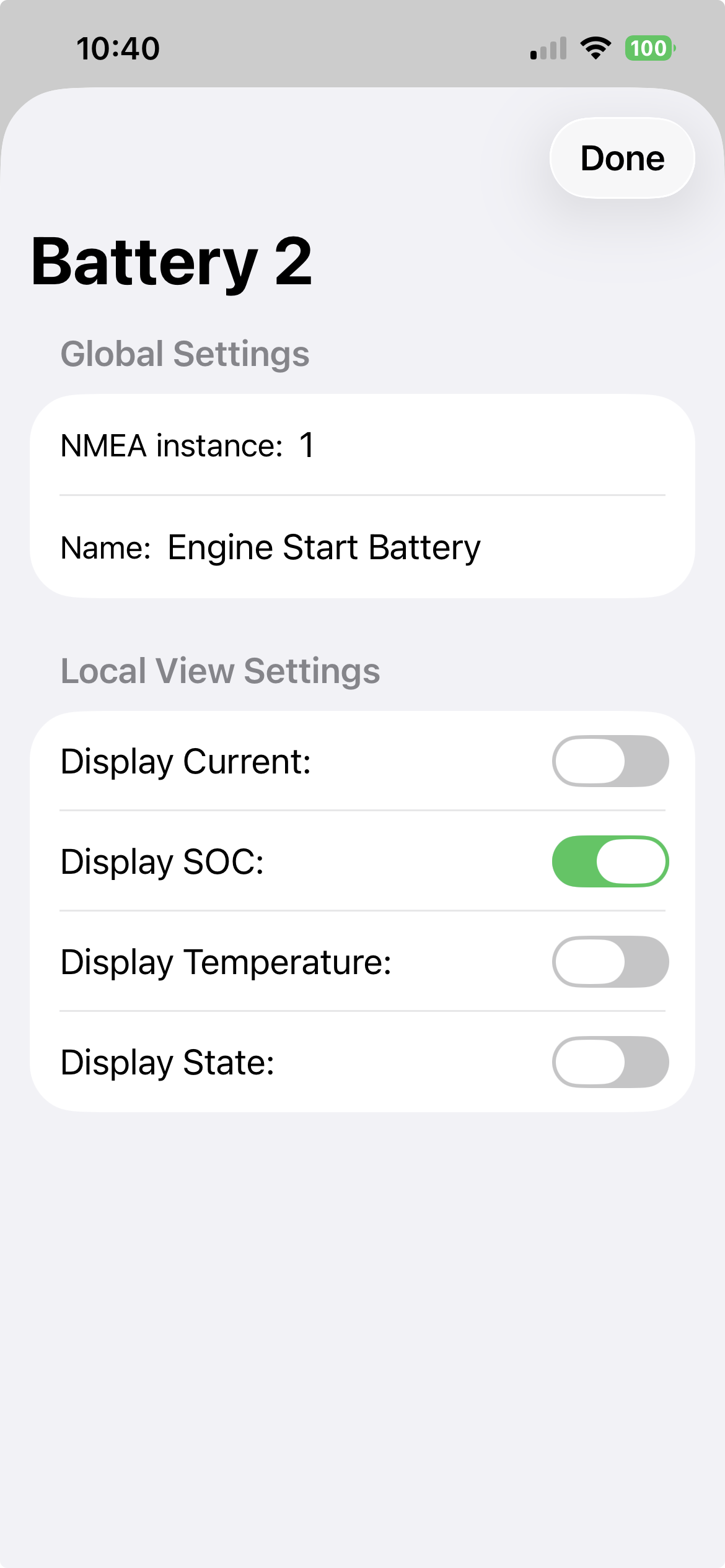Image resolution: width=725 pixels, height=1568 pixels.
Task: Tap Done to close Battery 2 settings
Action: [622, 158]
